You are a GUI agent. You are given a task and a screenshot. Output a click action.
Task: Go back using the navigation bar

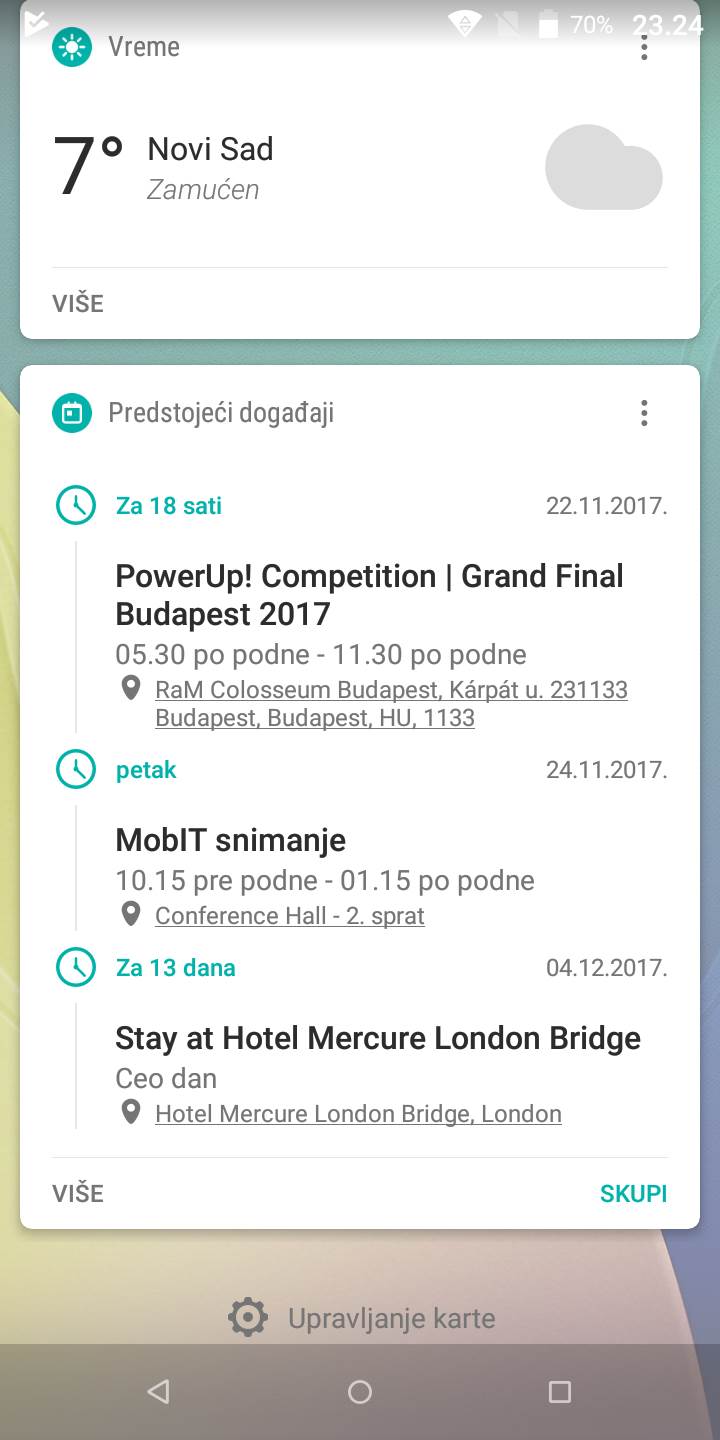158,1391
